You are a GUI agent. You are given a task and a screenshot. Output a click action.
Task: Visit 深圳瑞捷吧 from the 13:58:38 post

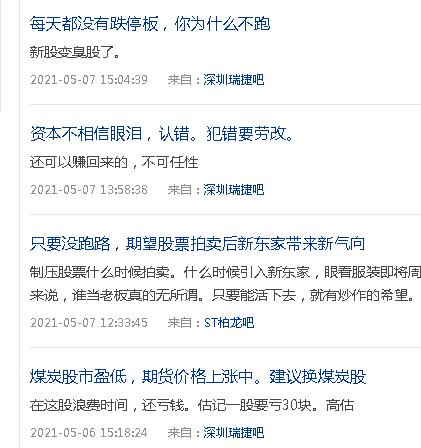tap(234, 190)
